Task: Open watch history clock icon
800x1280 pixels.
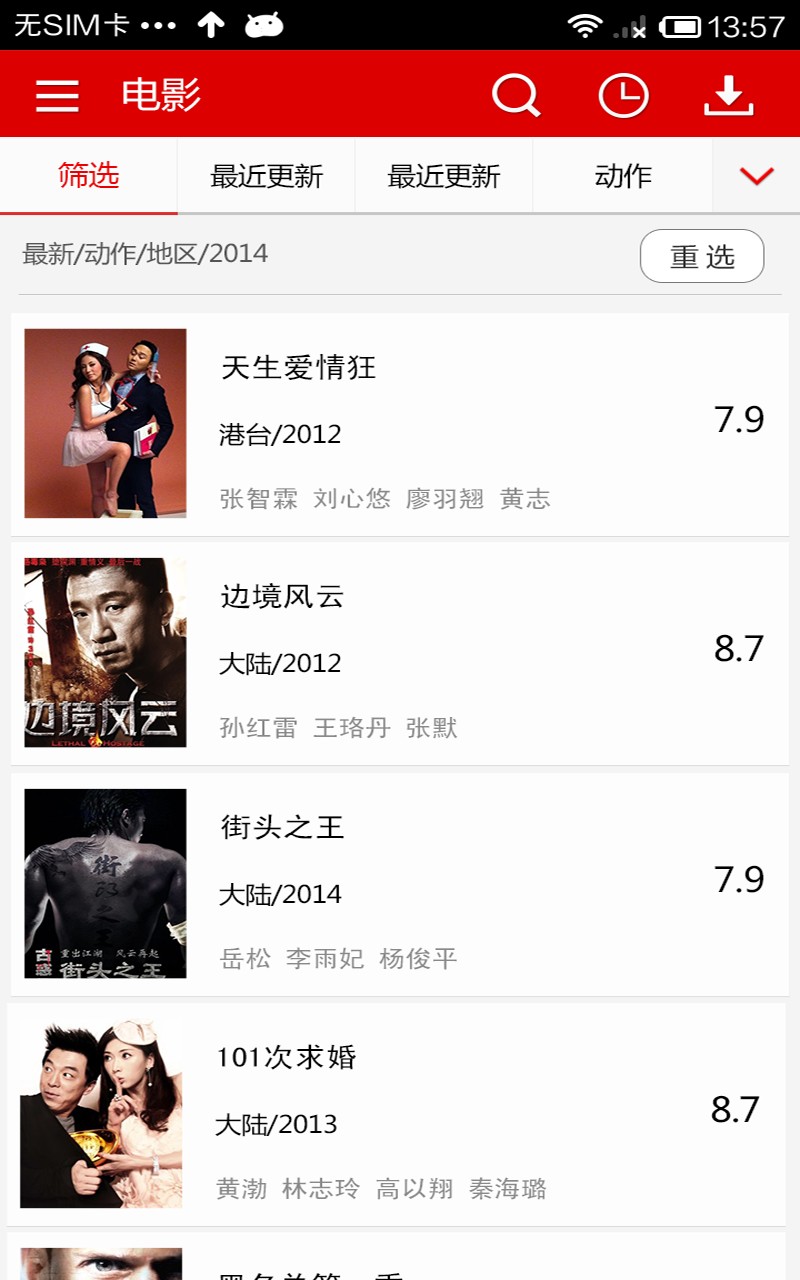Action: point(623,96)
